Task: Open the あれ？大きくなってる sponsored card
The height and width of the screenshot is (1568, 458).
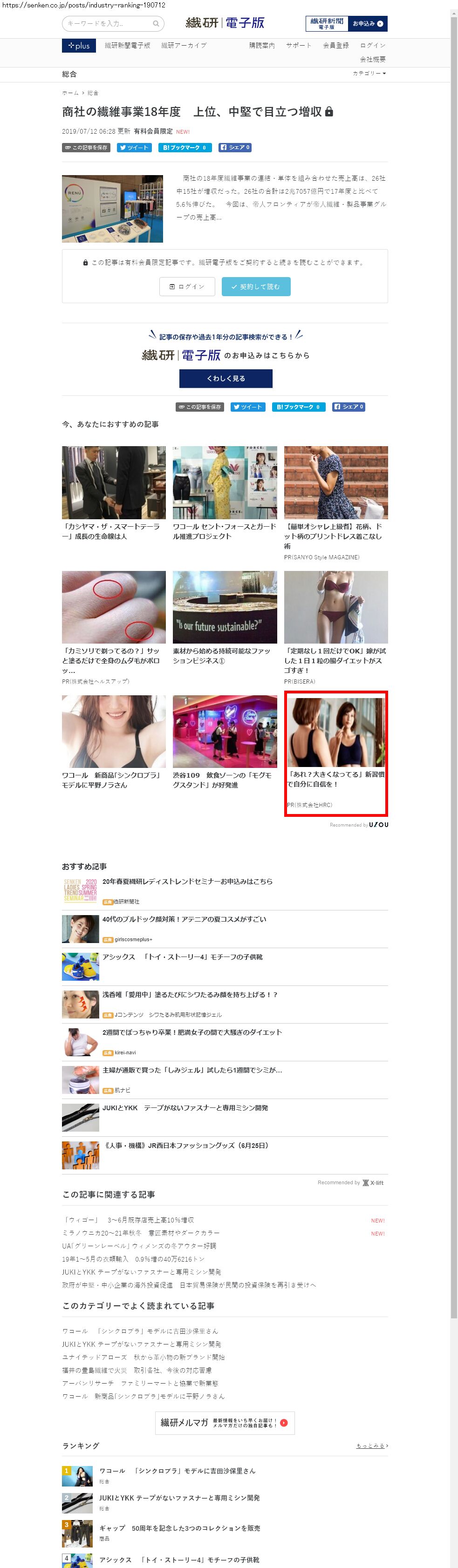Action: (335, 753)
